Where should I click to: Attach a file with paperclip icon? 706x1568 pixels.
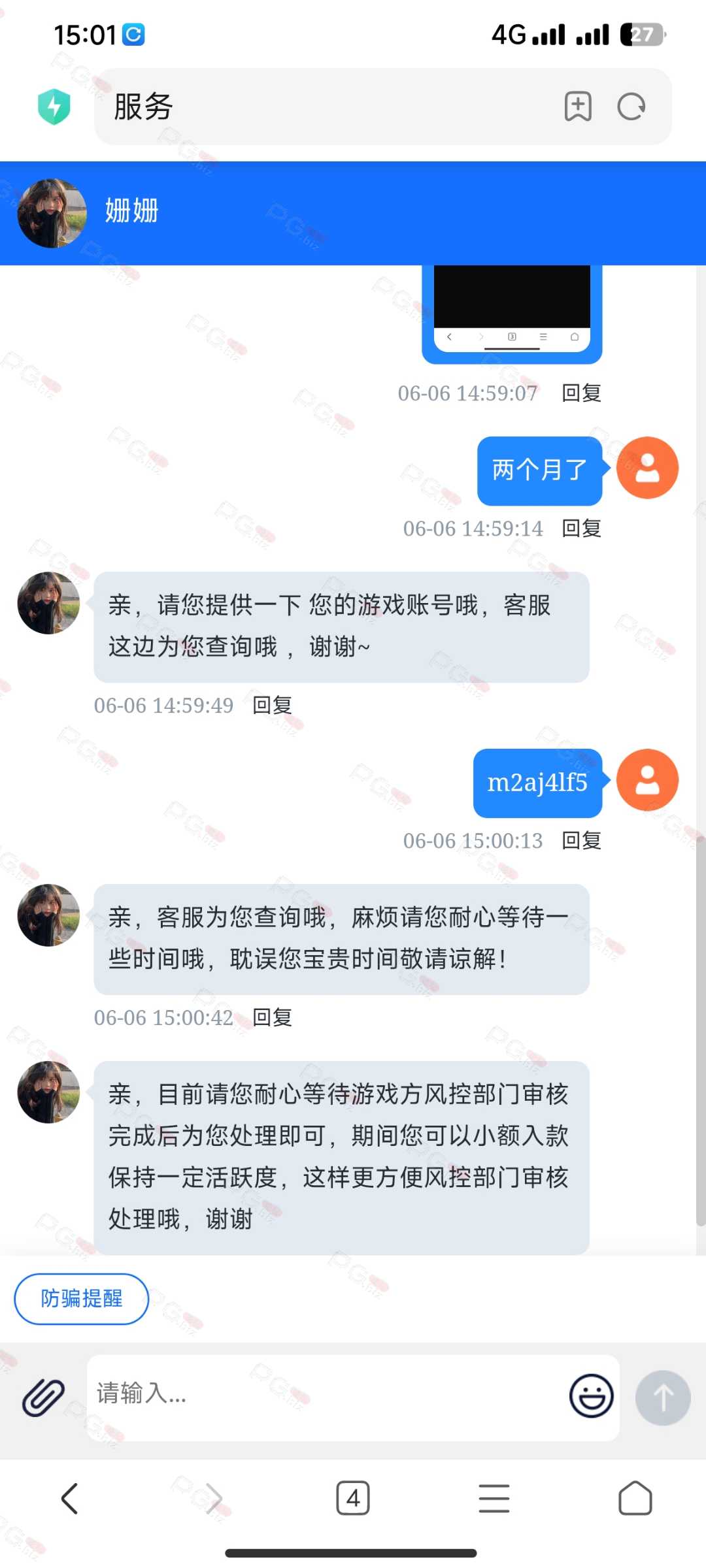[x=43, y=1397]
